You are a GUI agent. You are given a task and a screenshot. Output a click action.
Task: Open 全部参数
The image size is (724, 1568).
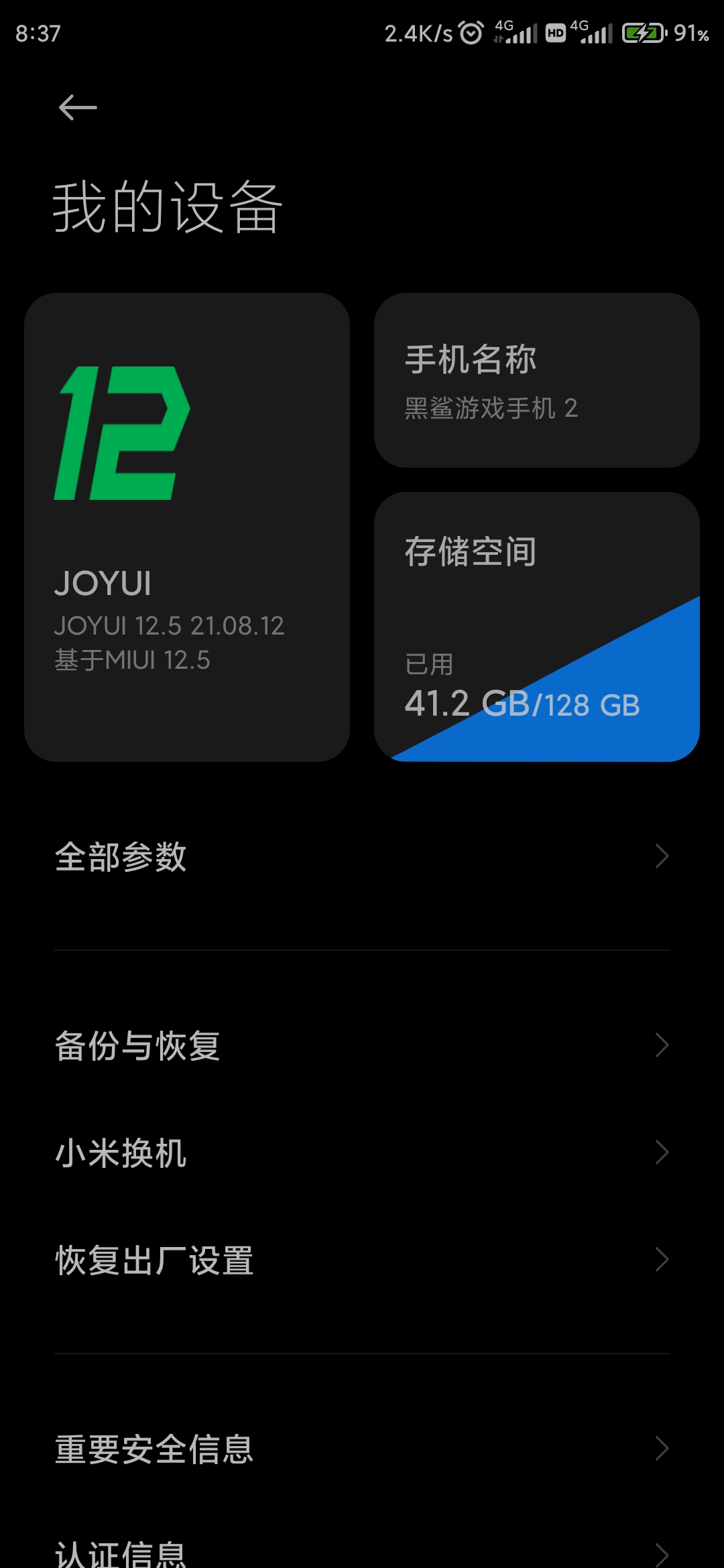[362, 856]
